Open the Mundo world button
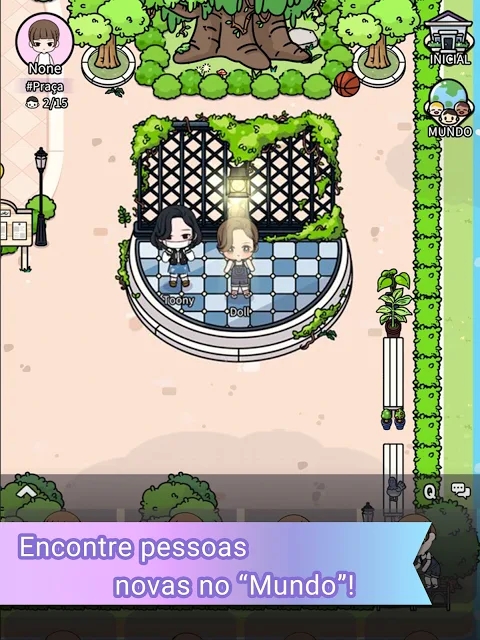This screenshot has width=480, height=640. point(450,108)
